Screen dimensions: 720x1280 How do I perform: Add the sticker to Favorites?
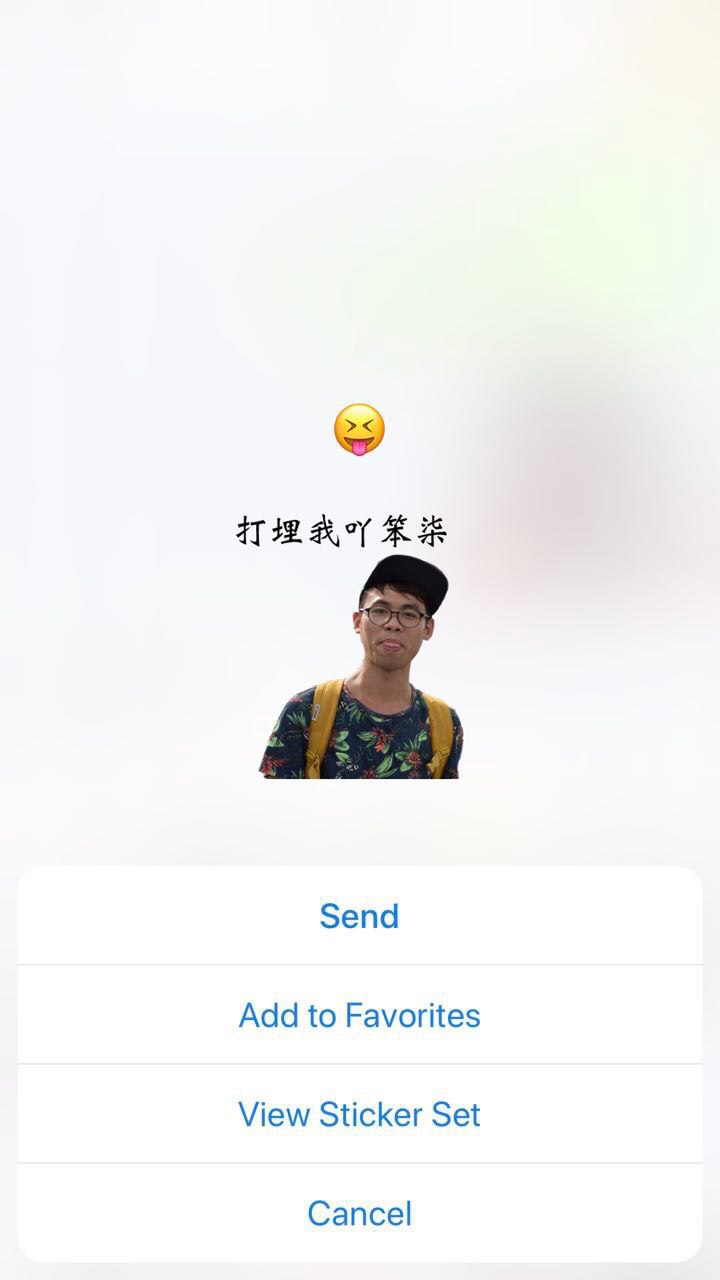pyautogui.click(x=359, y=1015)
